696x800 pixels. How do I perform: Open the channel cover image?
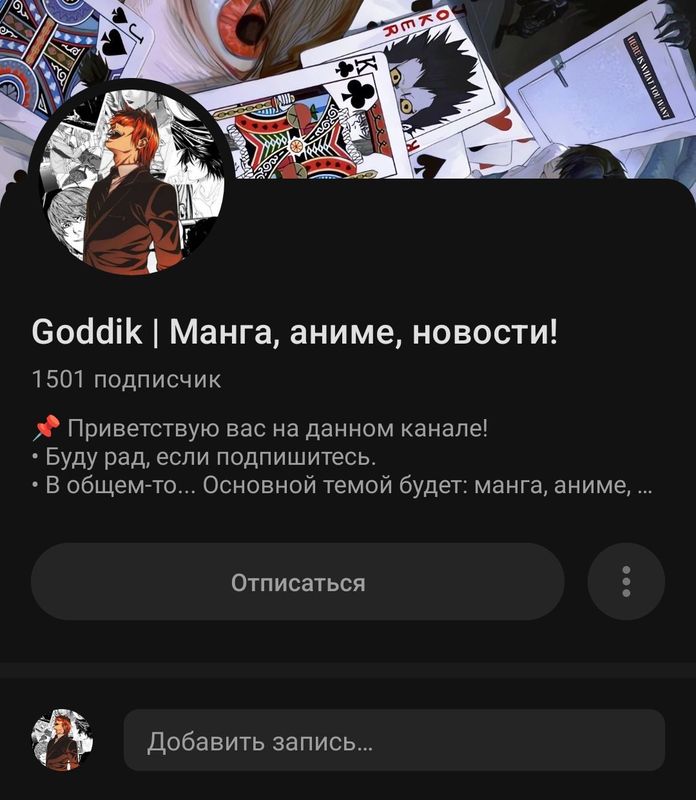pos(460,80)
